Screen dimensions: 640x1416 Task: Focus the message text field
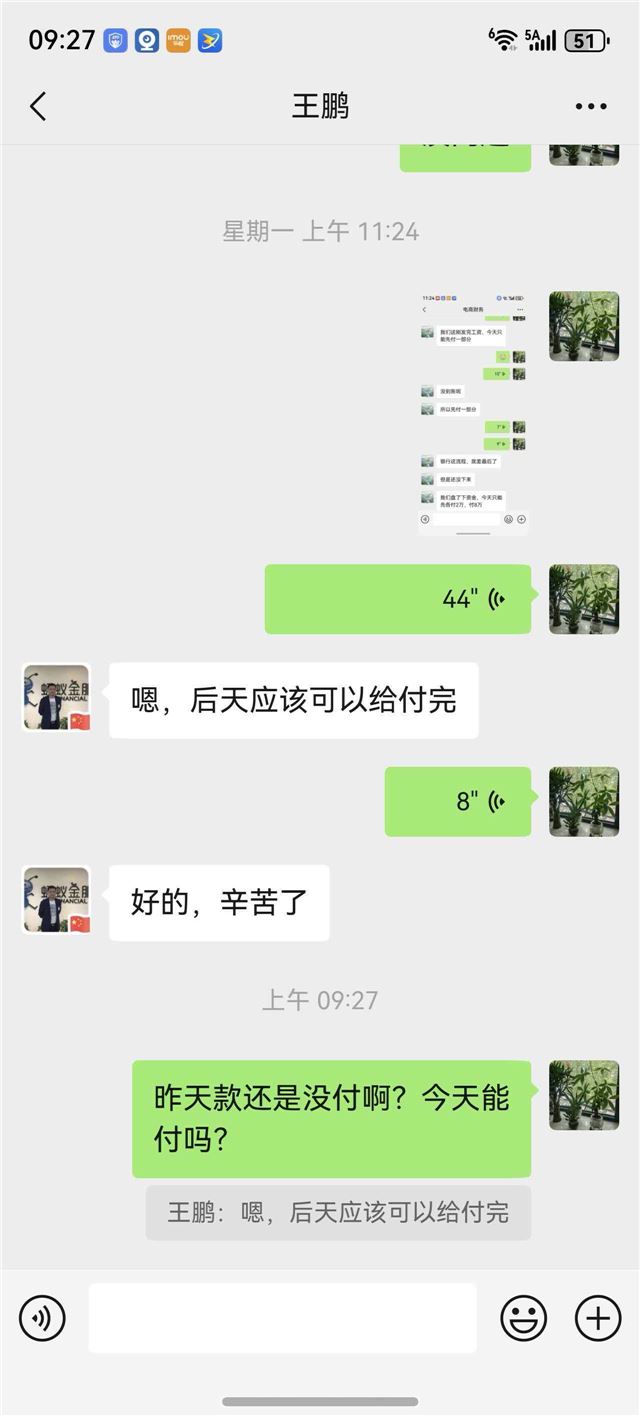pyautogui.click(x=282, y=1318)
